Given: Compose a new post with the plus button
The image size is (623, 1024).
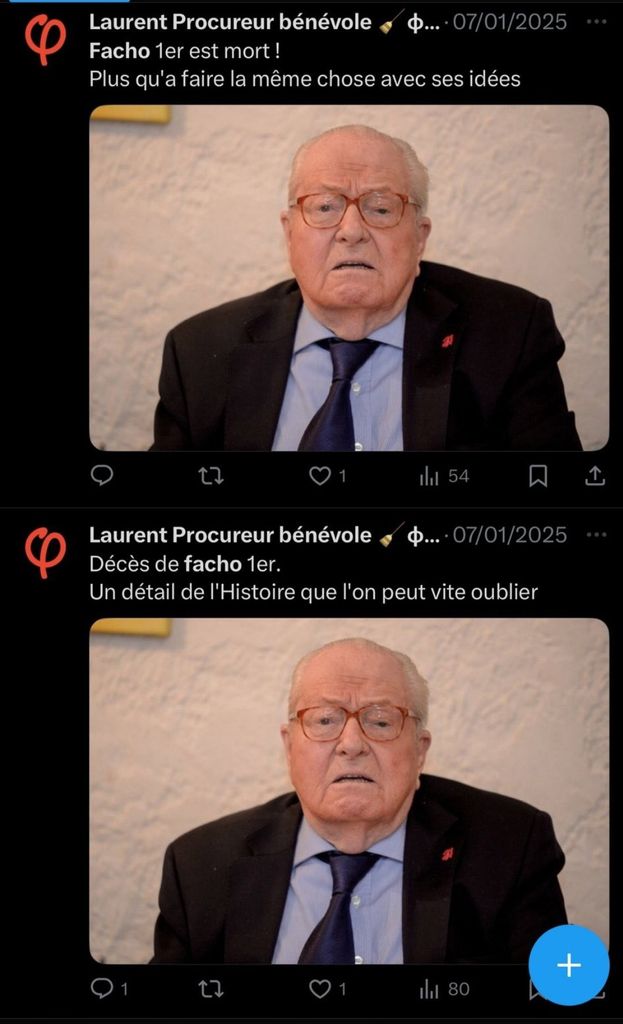Looking at the screenshot, I should point(569,965).
